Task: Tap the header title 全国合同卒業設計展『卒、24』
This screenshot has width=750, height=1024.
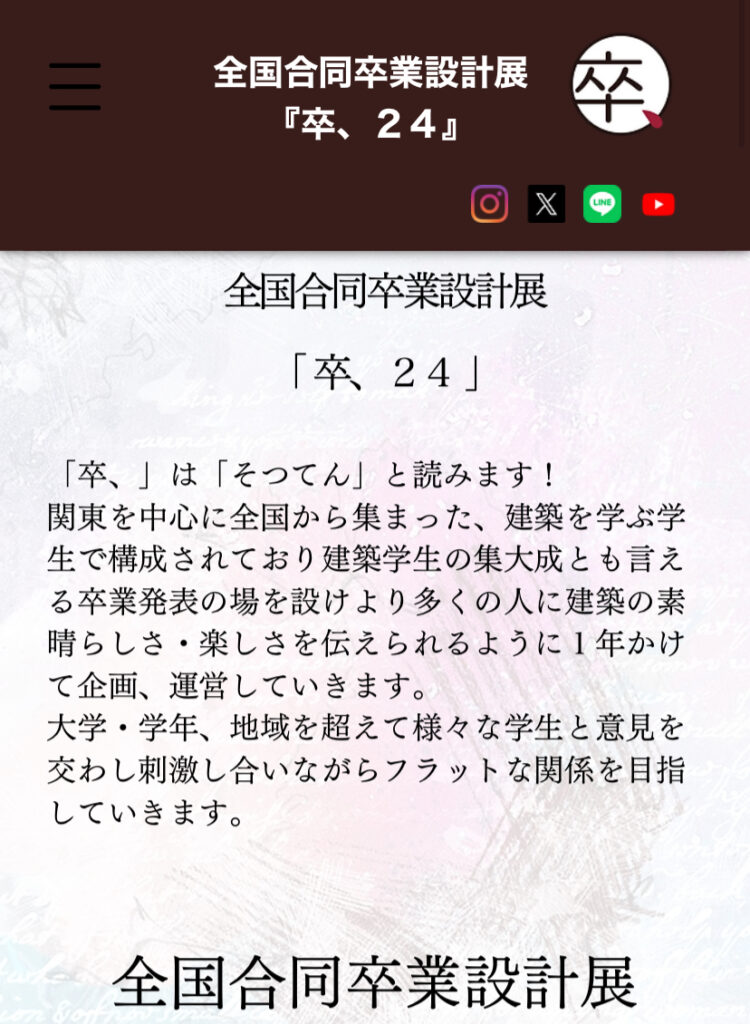Action: point(370,97)
